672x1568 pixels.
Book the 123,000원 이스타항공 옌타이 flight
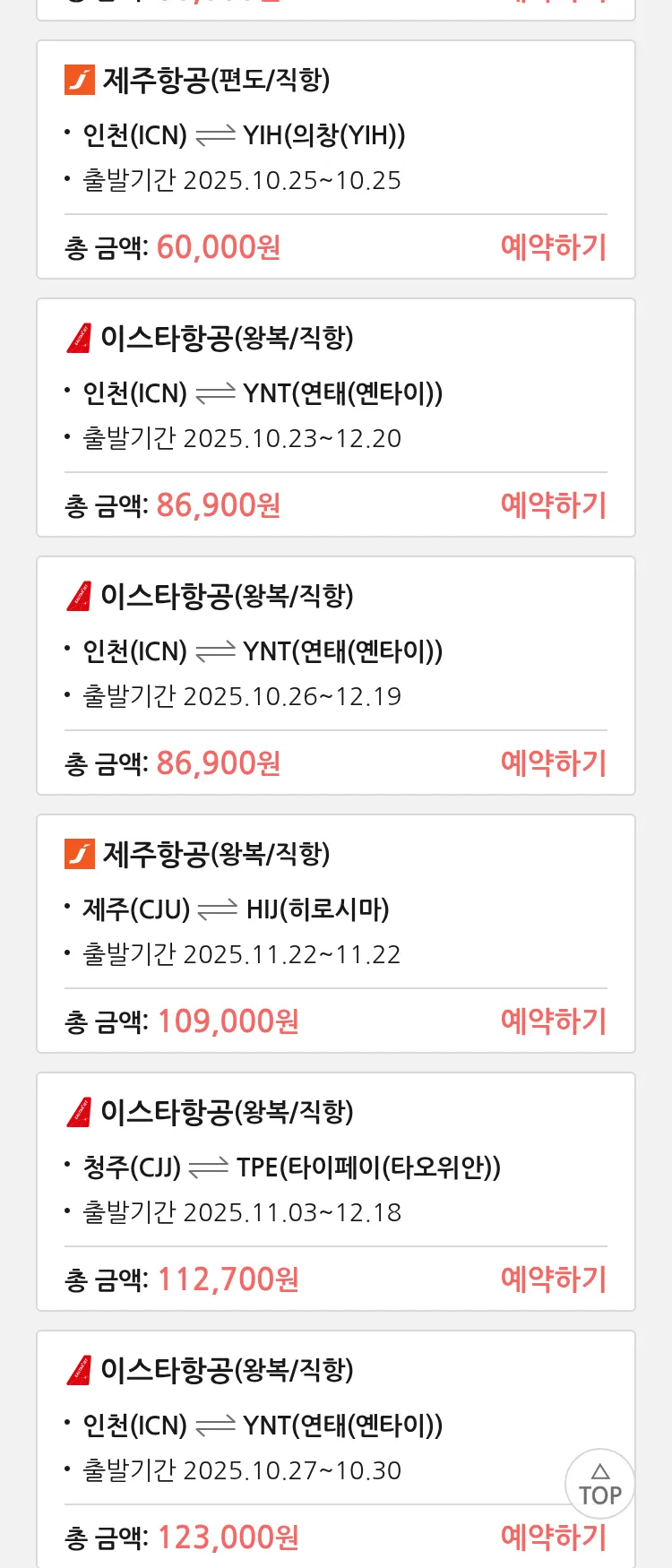[553, 1537]
